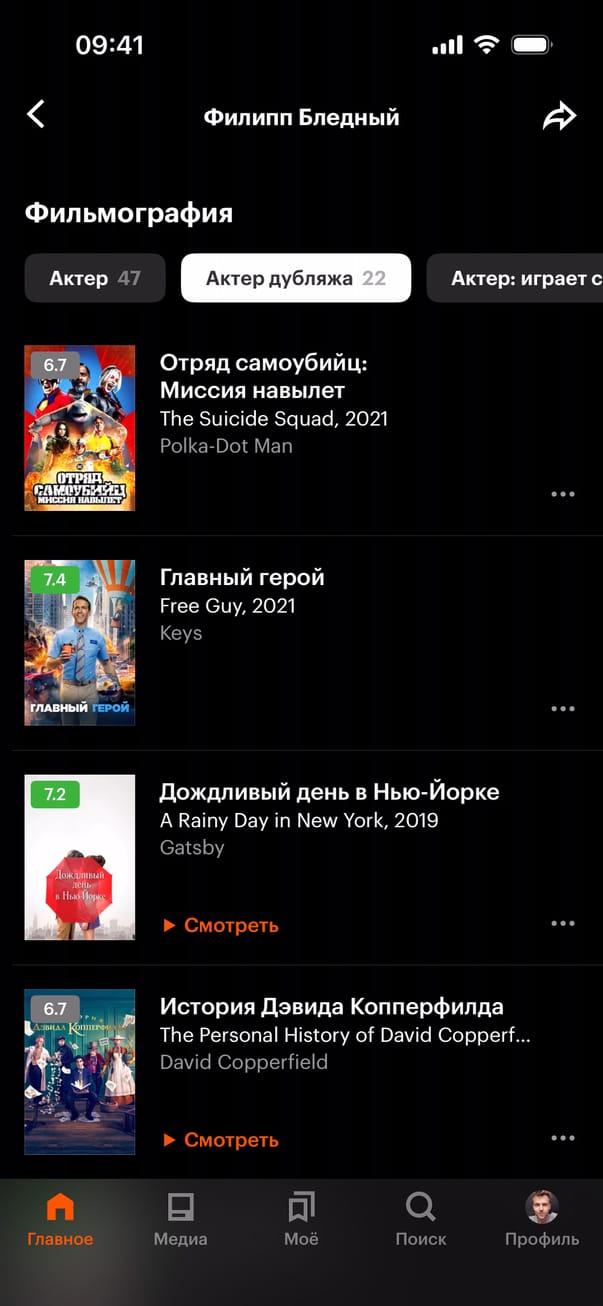The width and height of the screenshot is (603, 1306).
Task: Watch История Дэвида Копперфилда
Action: pos(221,1140)
